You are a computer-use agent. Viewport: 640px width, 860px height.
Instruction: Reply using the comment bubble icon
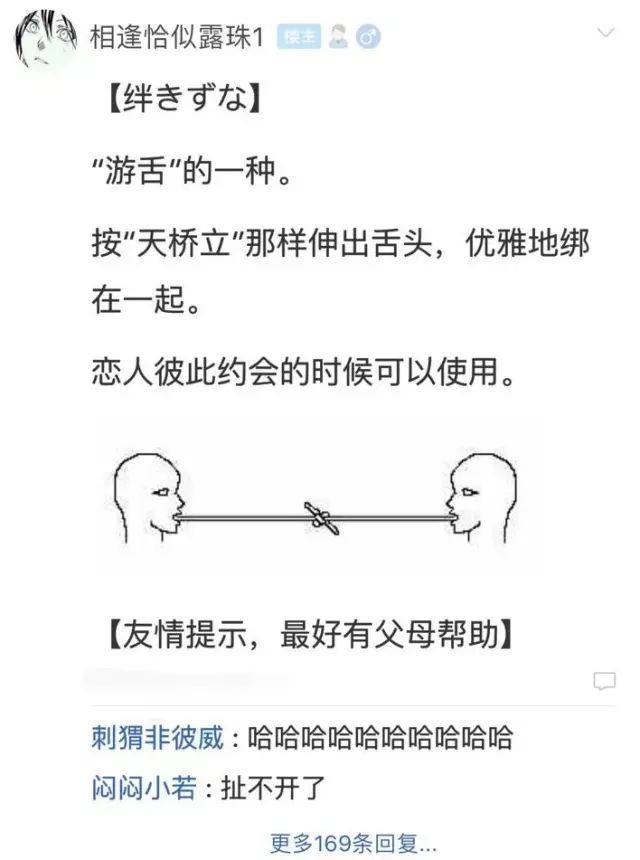click(x=604, y=682)
